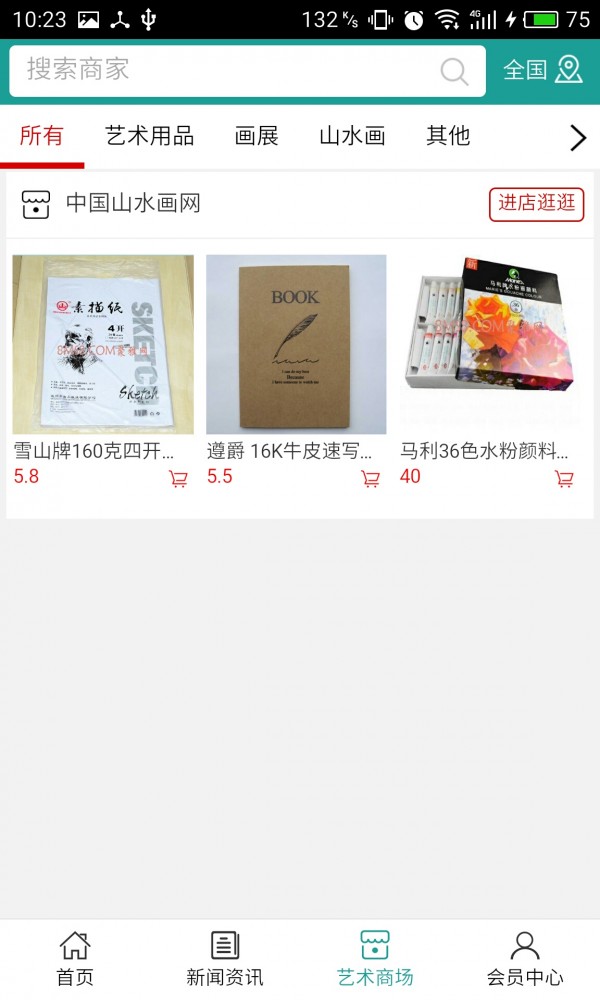Go to the 首页 home tab
The image size is (600, 1000).
(75, 958)
